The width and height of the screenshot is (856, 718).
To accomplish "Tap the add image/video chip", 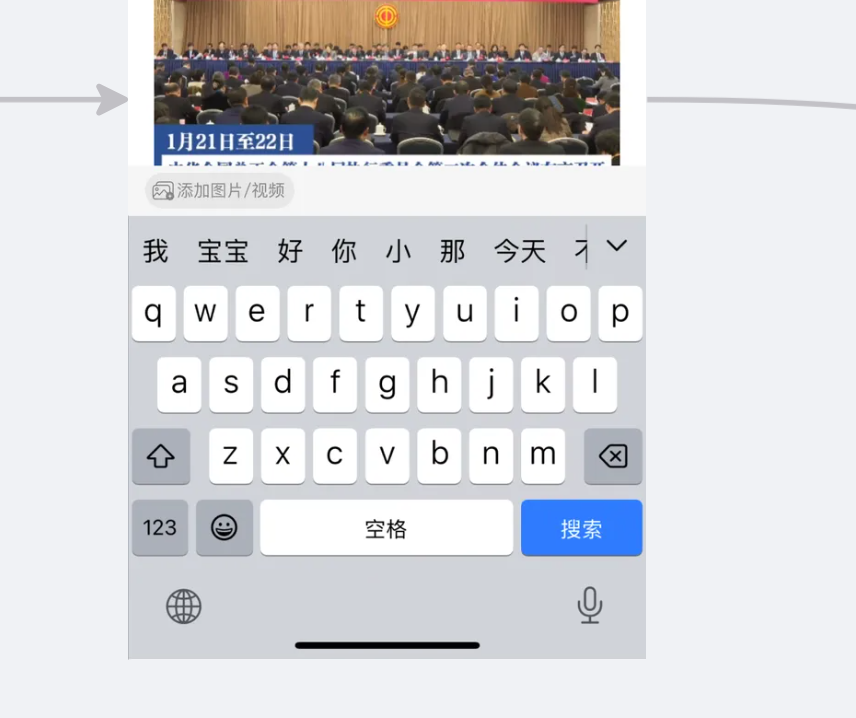I will click(x=219, y=190).
